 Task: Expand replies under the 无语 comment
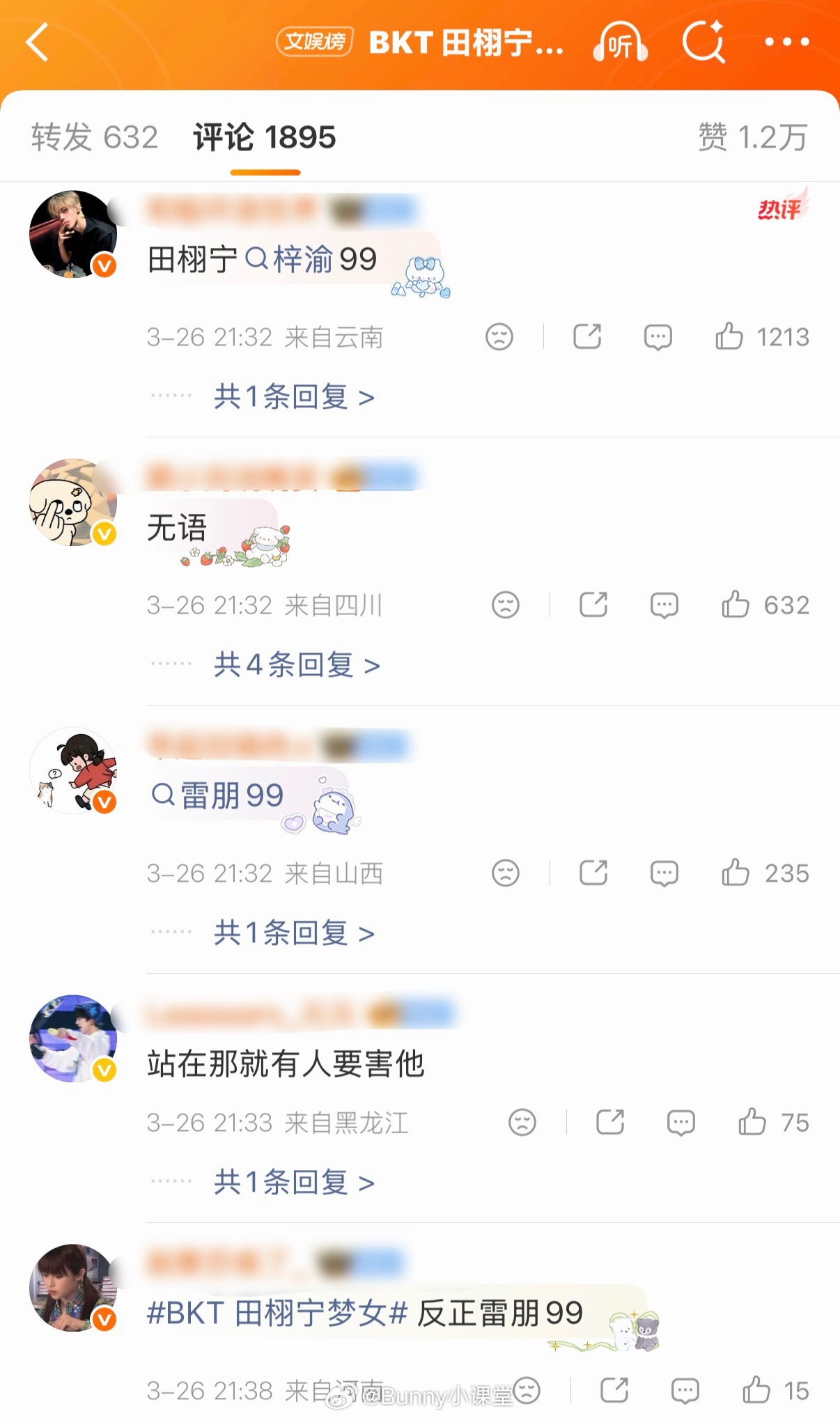click(x=295, y=664)
